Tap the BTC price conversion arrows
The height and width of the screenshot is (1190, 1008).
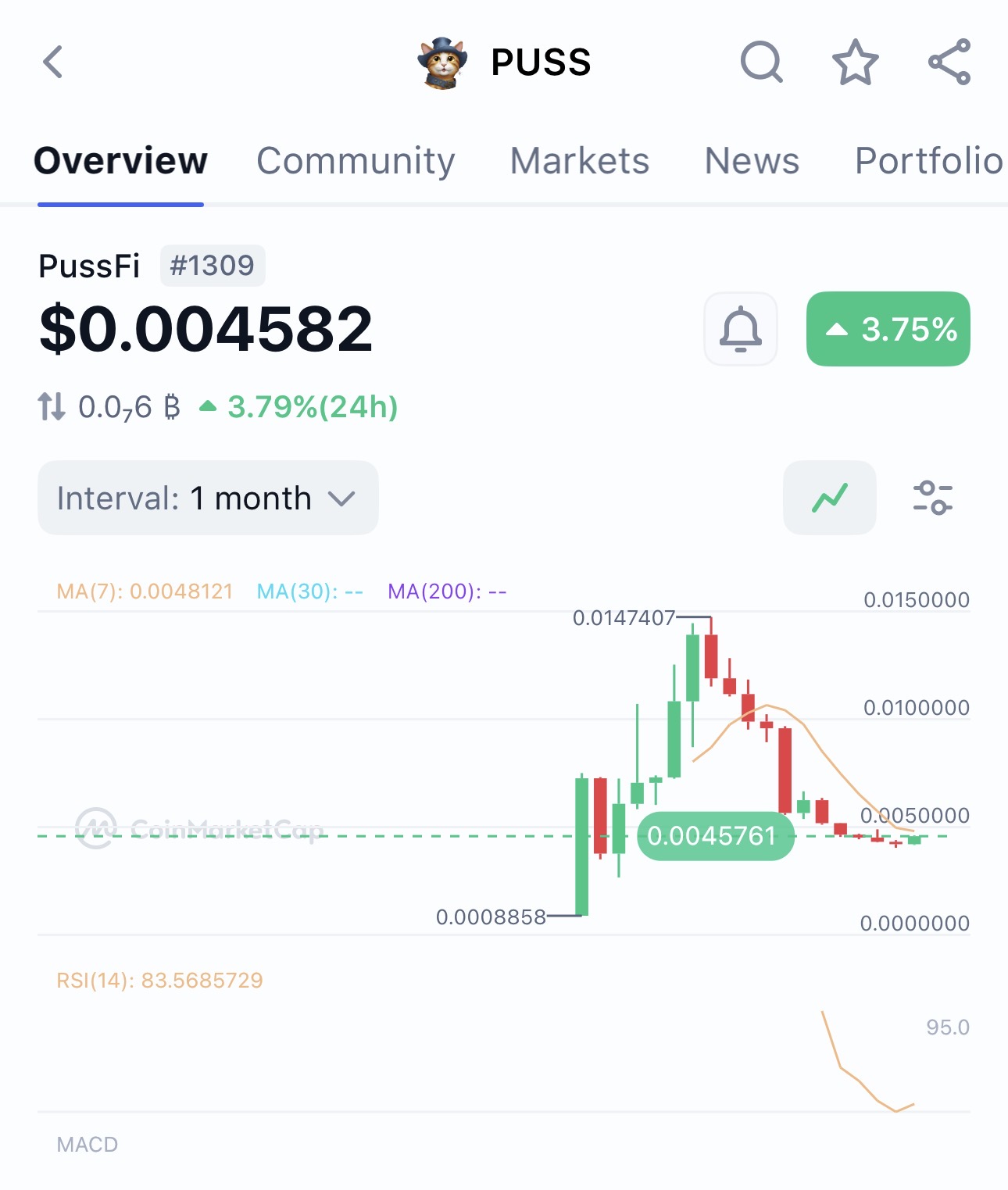(x=52, y=407)
